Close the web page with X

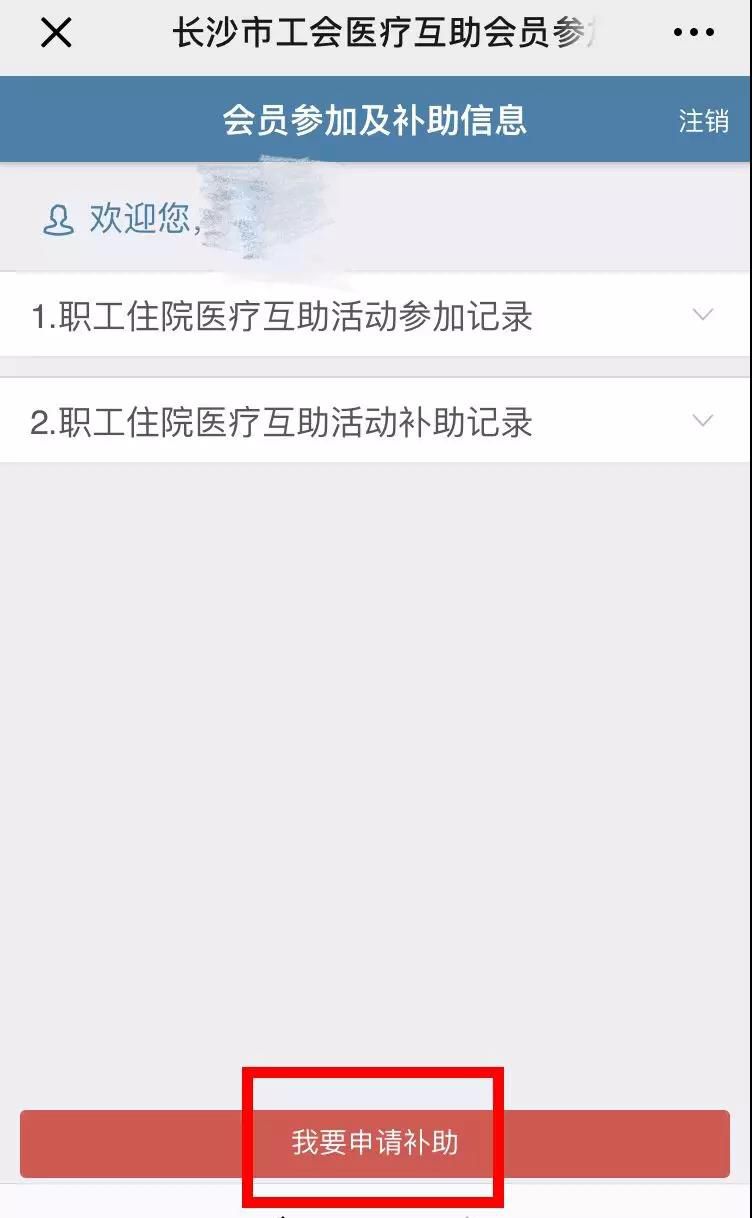pyautogui.click(x=56, y=33)
